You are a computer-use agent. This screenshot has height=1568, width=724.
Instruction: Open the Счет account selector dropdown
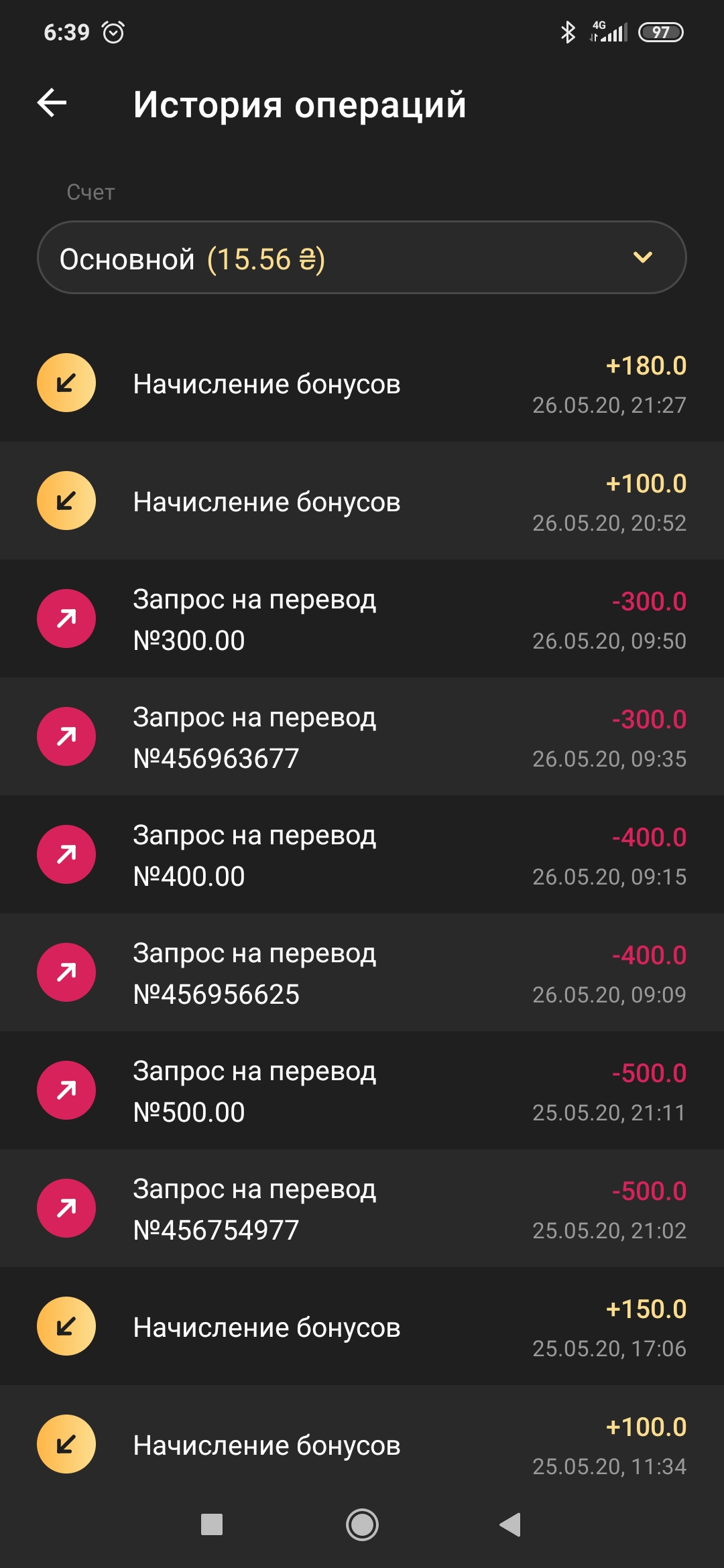pos(362,258)
